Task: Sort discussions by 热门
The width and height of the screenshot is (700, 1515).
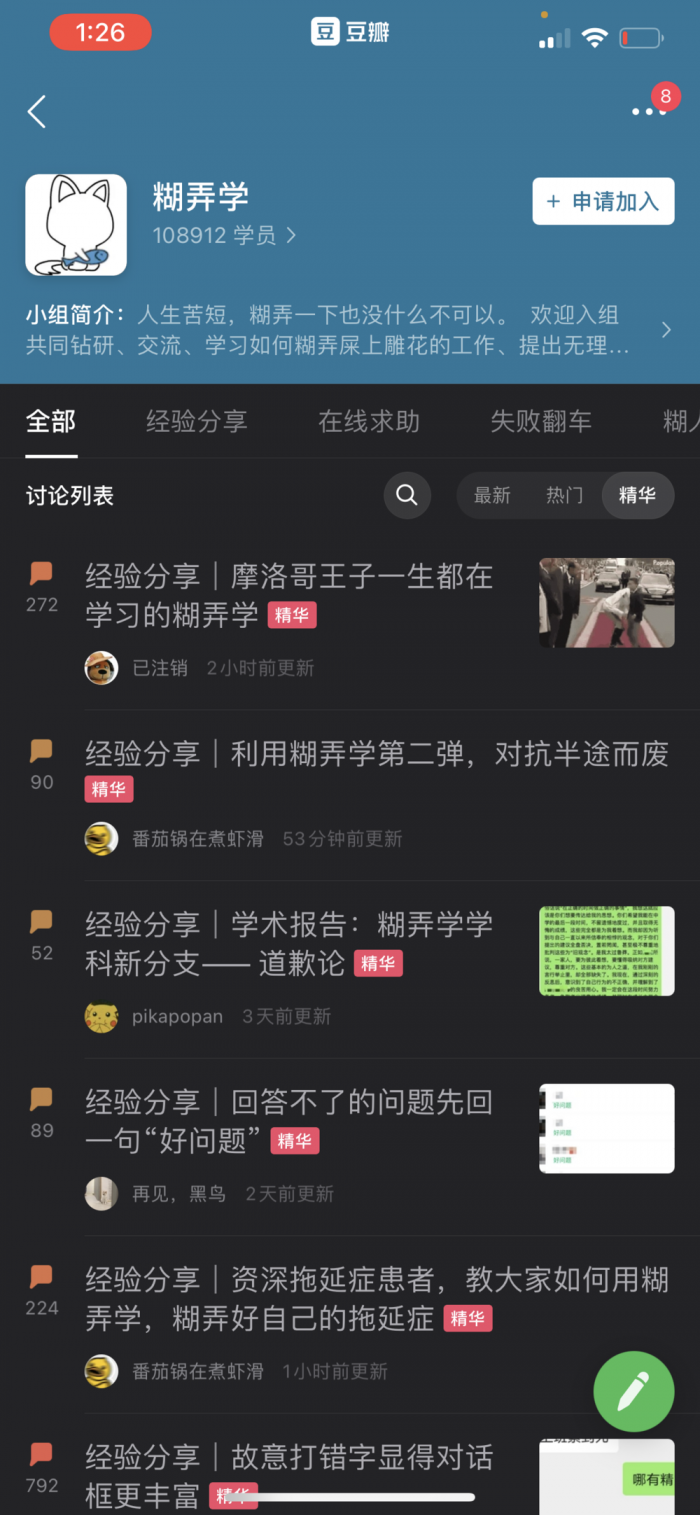Action: coord(564,495)
